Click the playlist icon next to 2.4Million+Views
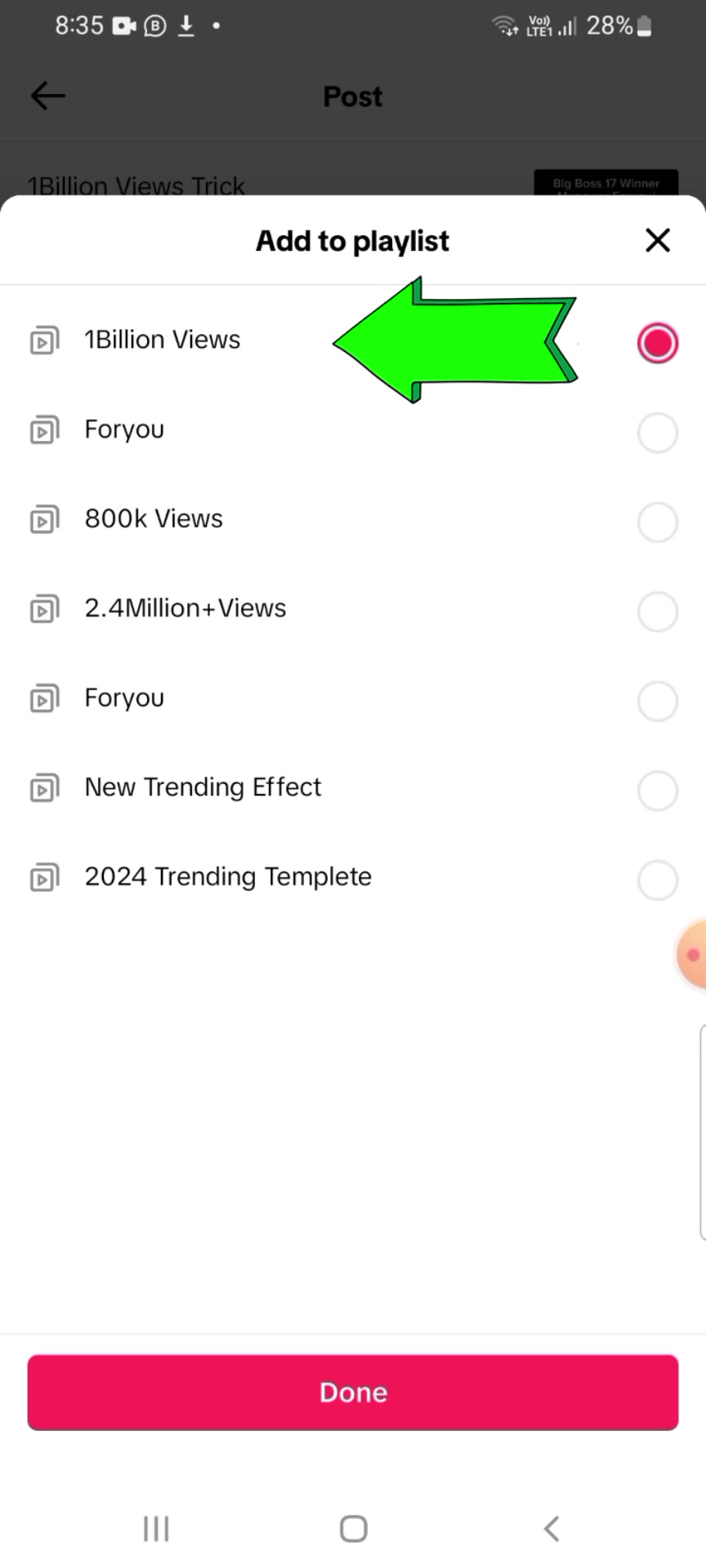Screen dimensions: 706x1568 44,609
